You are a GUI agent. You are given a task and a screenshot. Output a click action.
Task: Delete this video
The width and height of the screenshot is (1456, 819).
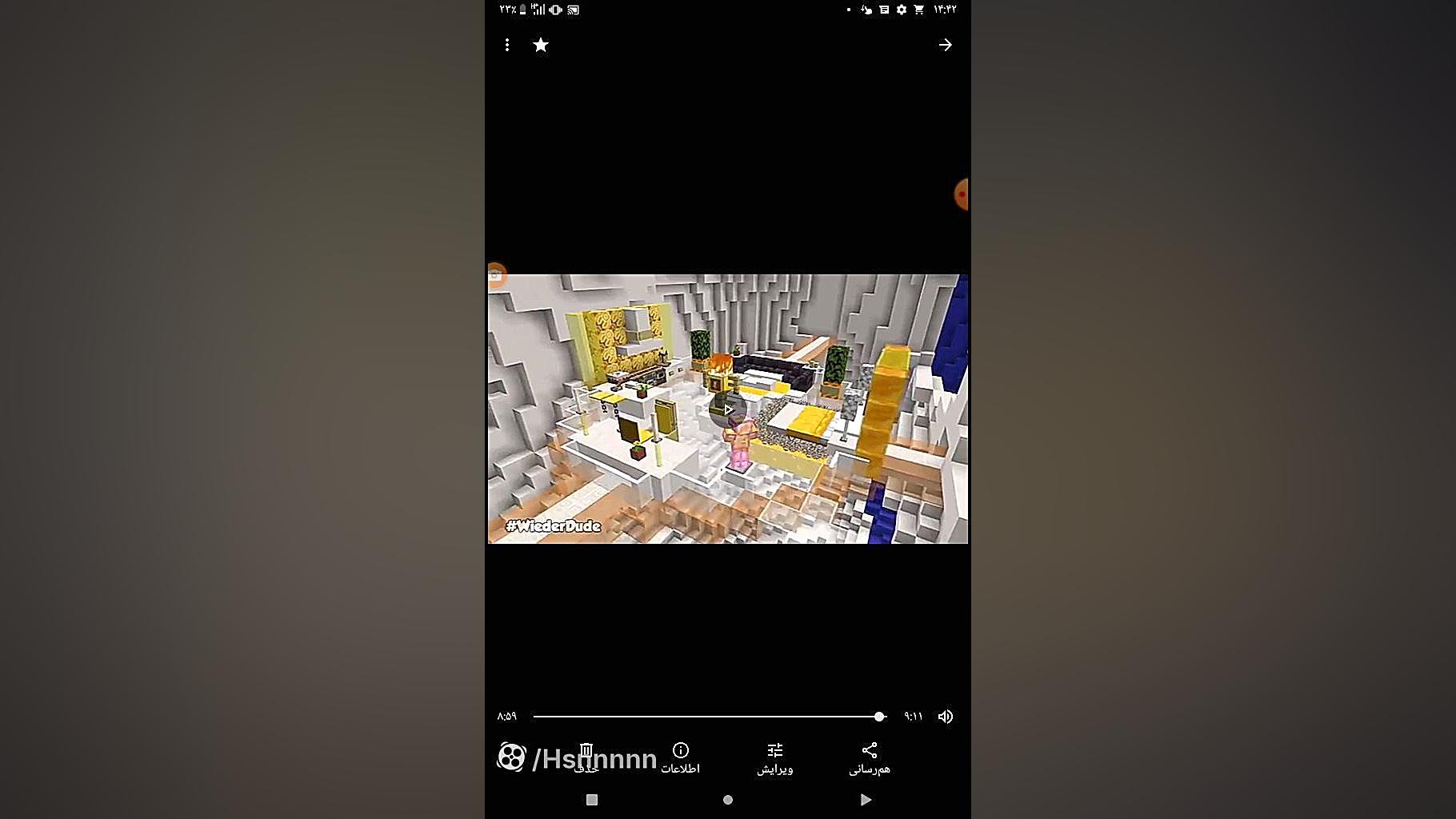[586, 757]
